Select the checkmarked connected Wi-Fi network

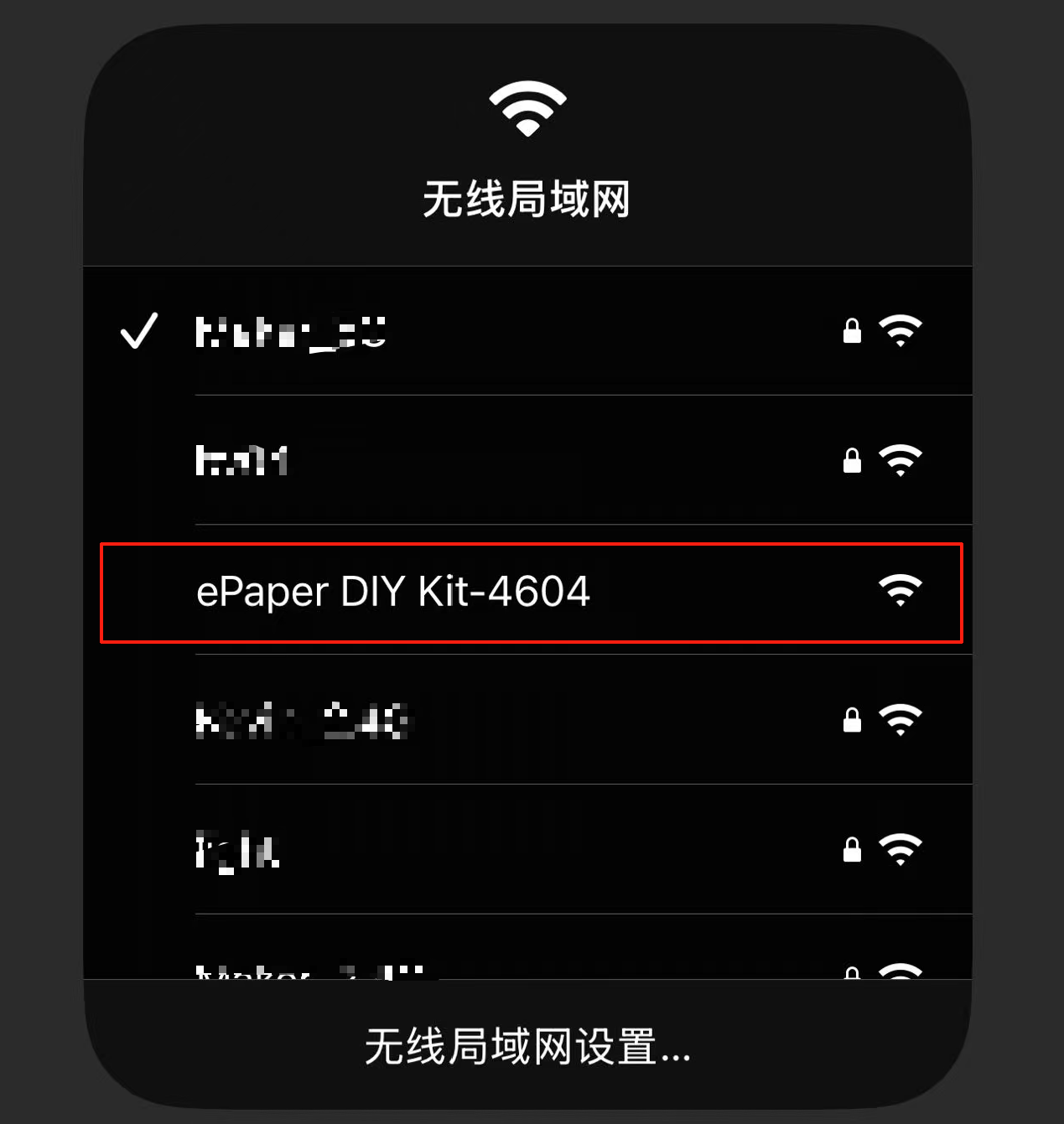pos(290,332)
